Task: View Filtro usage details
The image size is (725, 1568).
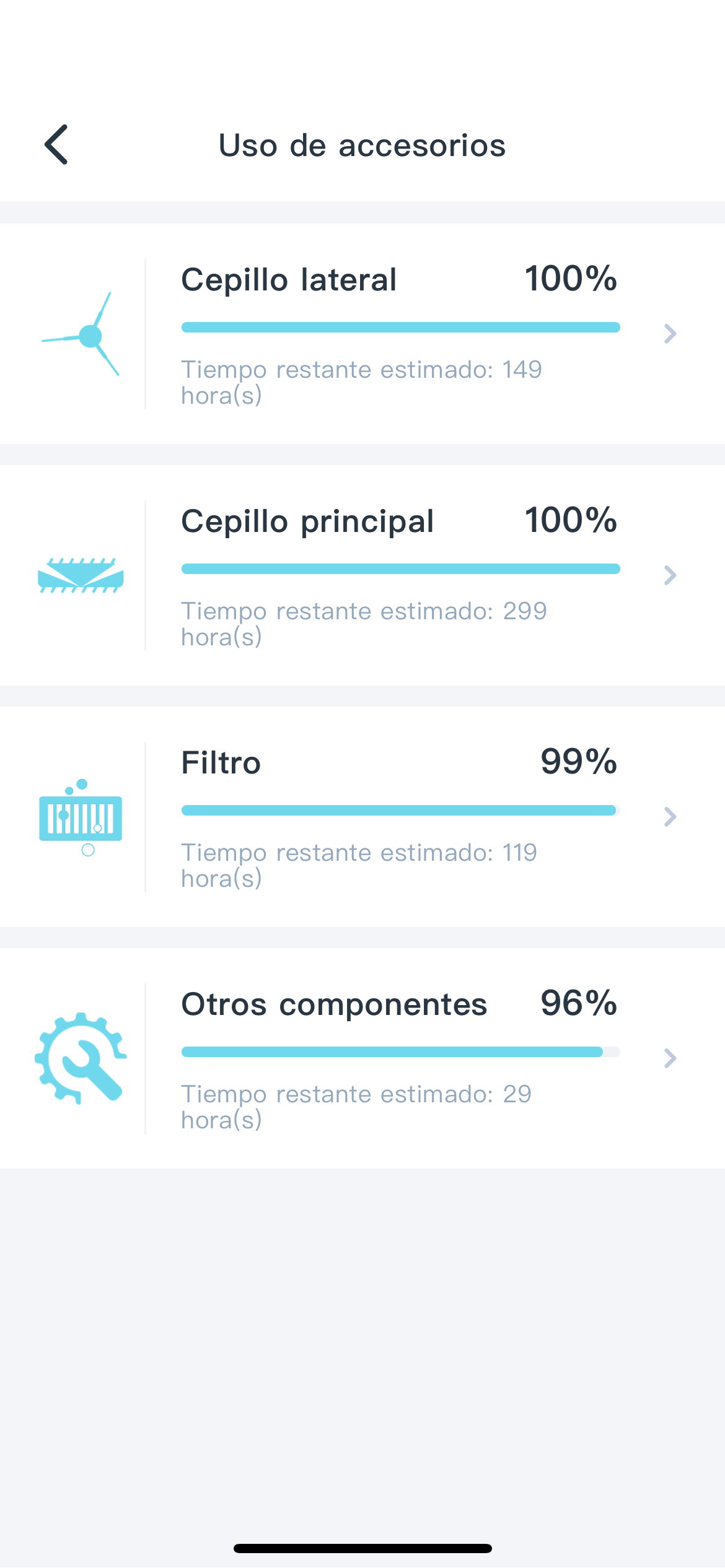Action: pos(362,817)
